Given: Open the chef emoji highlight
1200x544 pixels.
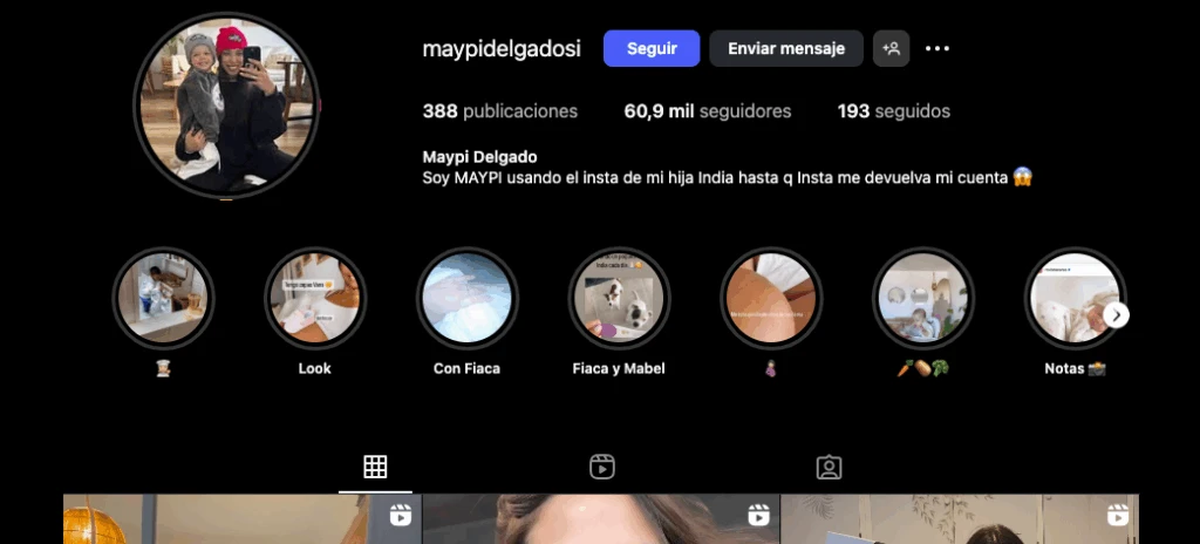Looking at the screenshot, I should tap(163, 298).
